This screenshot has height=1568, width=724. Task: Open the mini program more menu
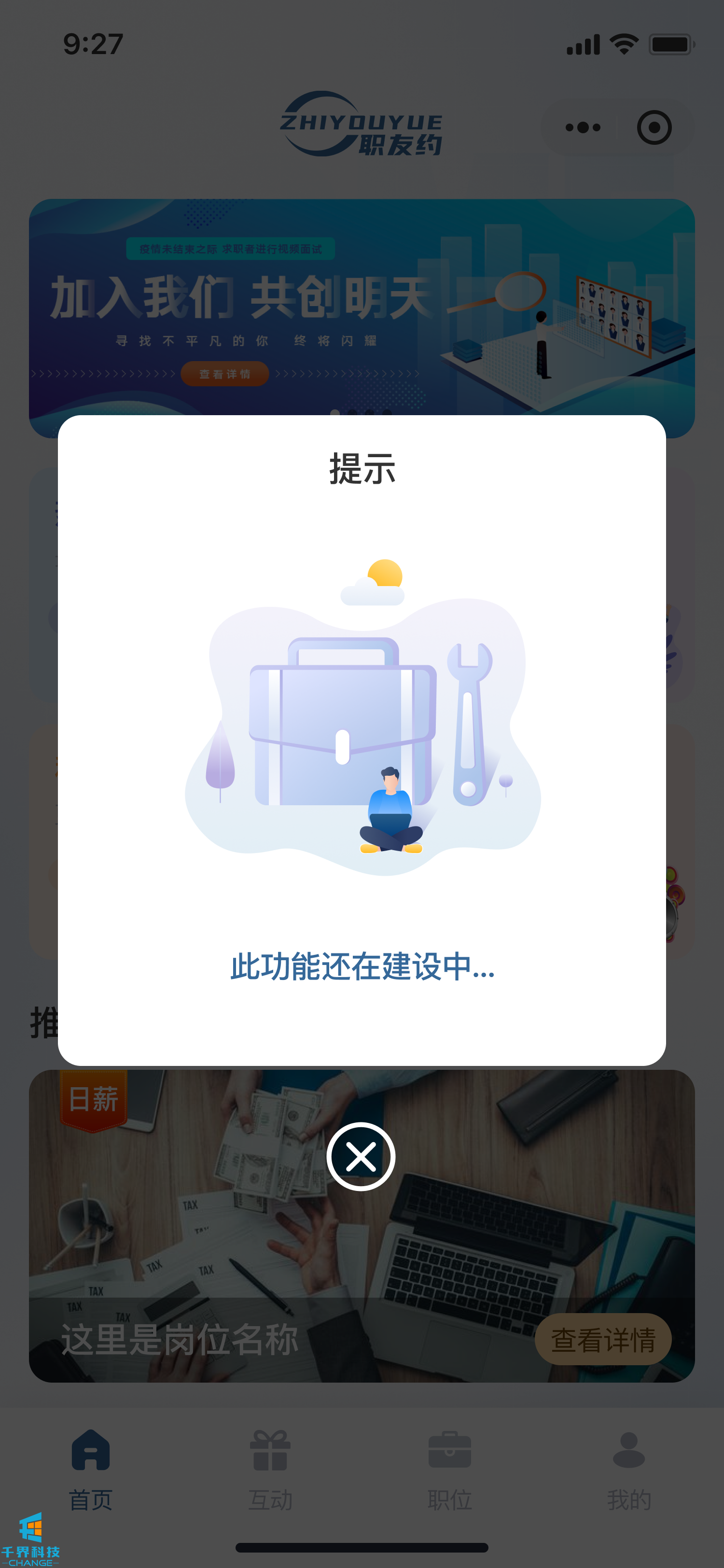pos(582,128)
